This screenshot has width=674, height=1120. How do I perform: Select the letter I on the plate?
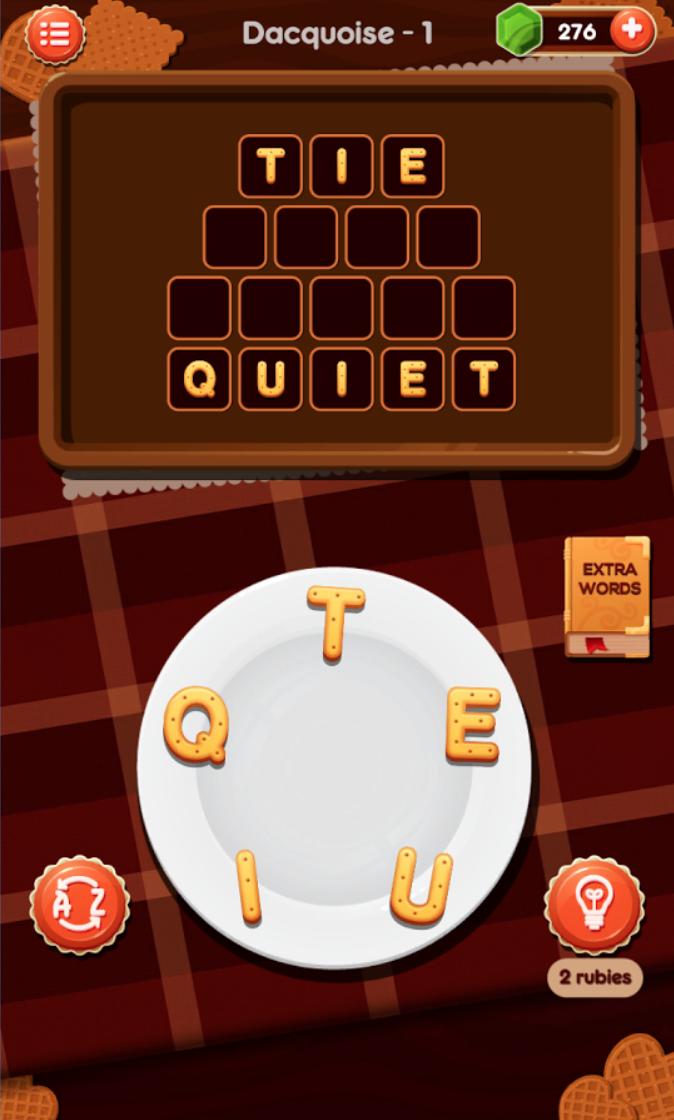248,885
